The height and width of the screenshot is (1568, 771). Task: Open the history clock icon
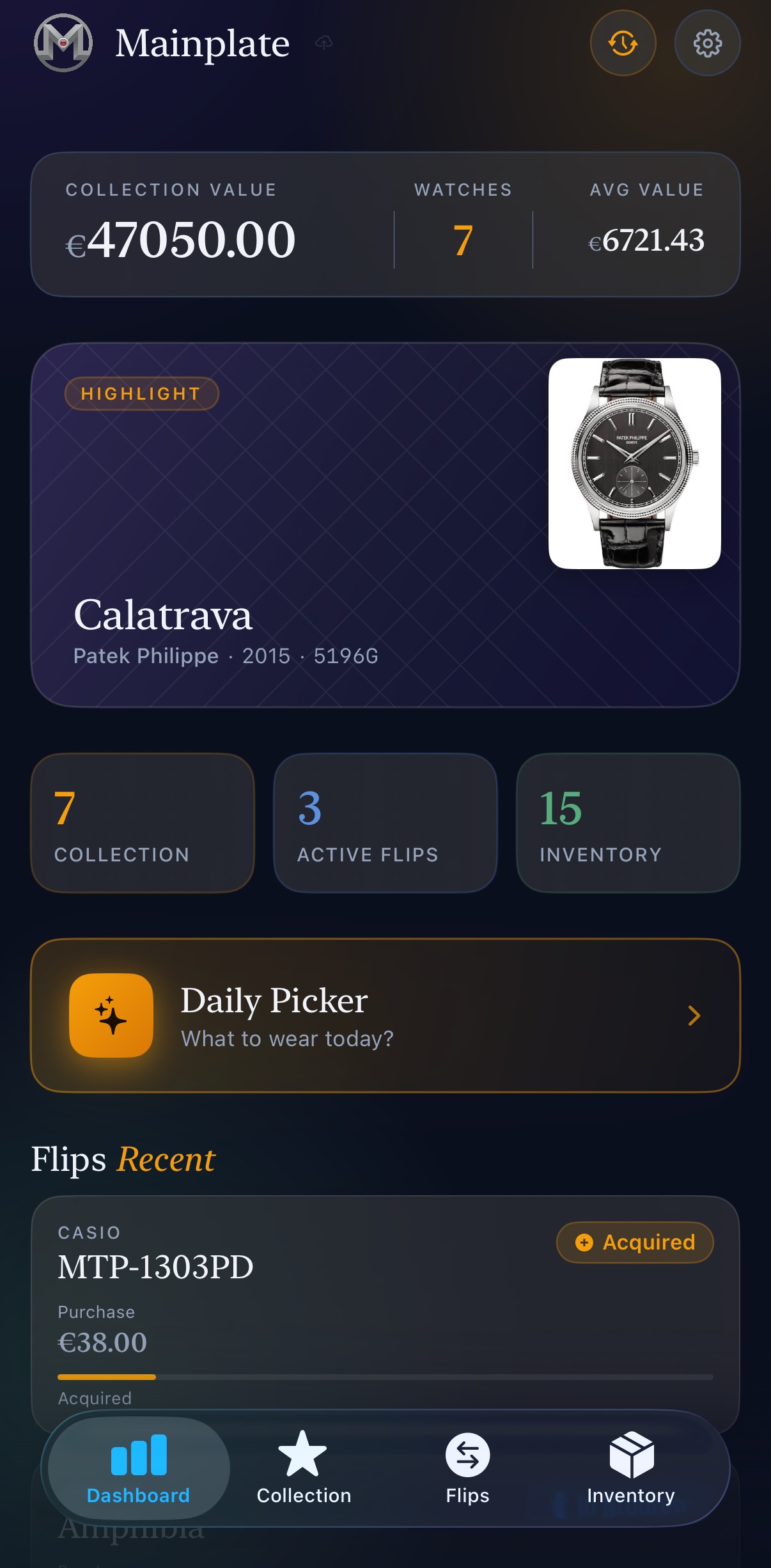pos(623,43)
